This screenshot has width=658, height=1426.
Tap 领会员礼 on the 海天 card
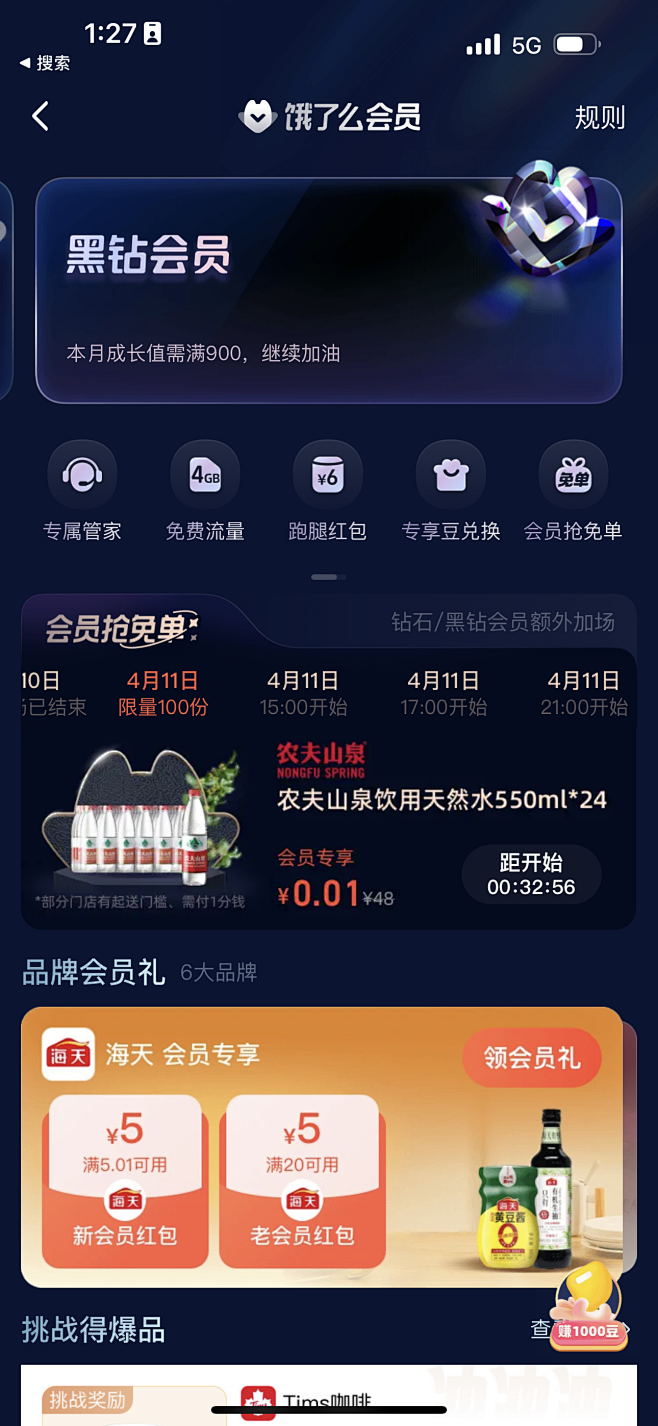pyautogui.click(x=532, y=1058)
